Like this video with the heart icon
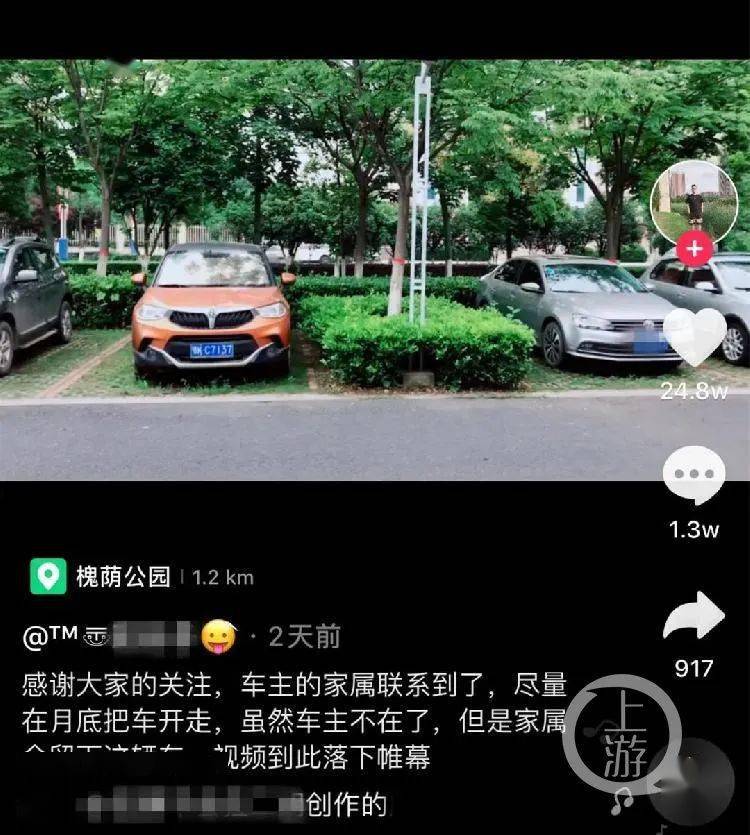Viewport: 750px width, 835px height. tap(695, 337)
